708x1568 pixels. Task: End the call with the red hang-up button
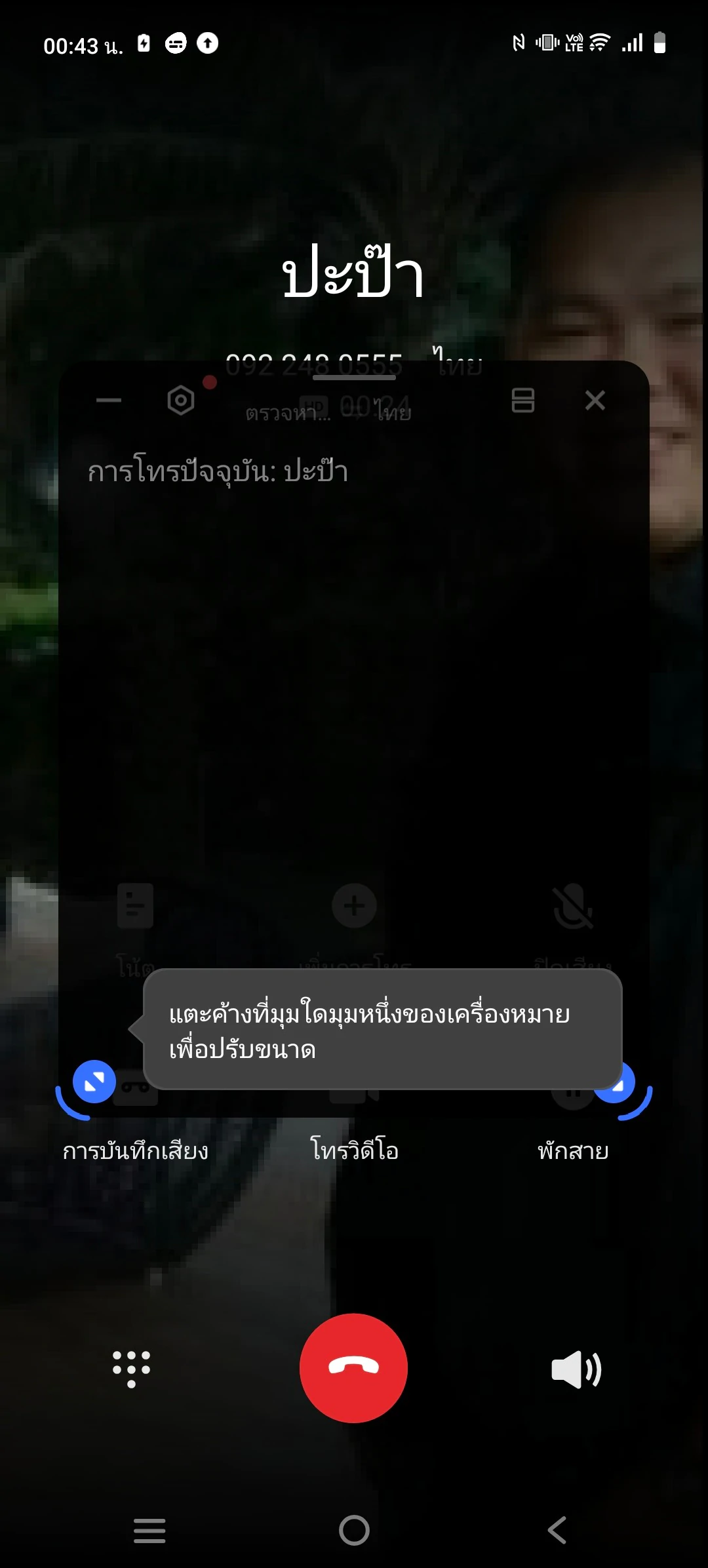point(353,1368)
